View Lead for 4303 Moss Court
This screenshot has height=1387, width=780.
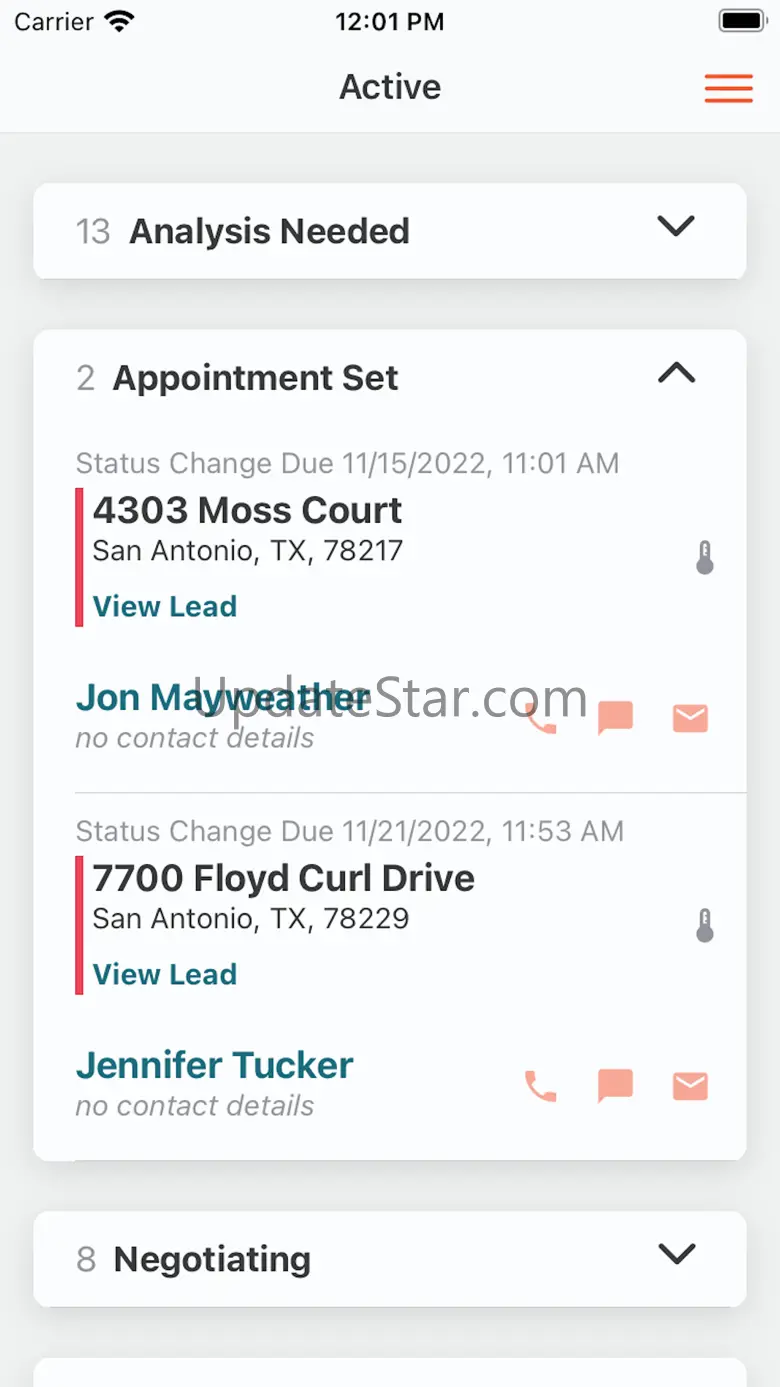tap(165, 606)
